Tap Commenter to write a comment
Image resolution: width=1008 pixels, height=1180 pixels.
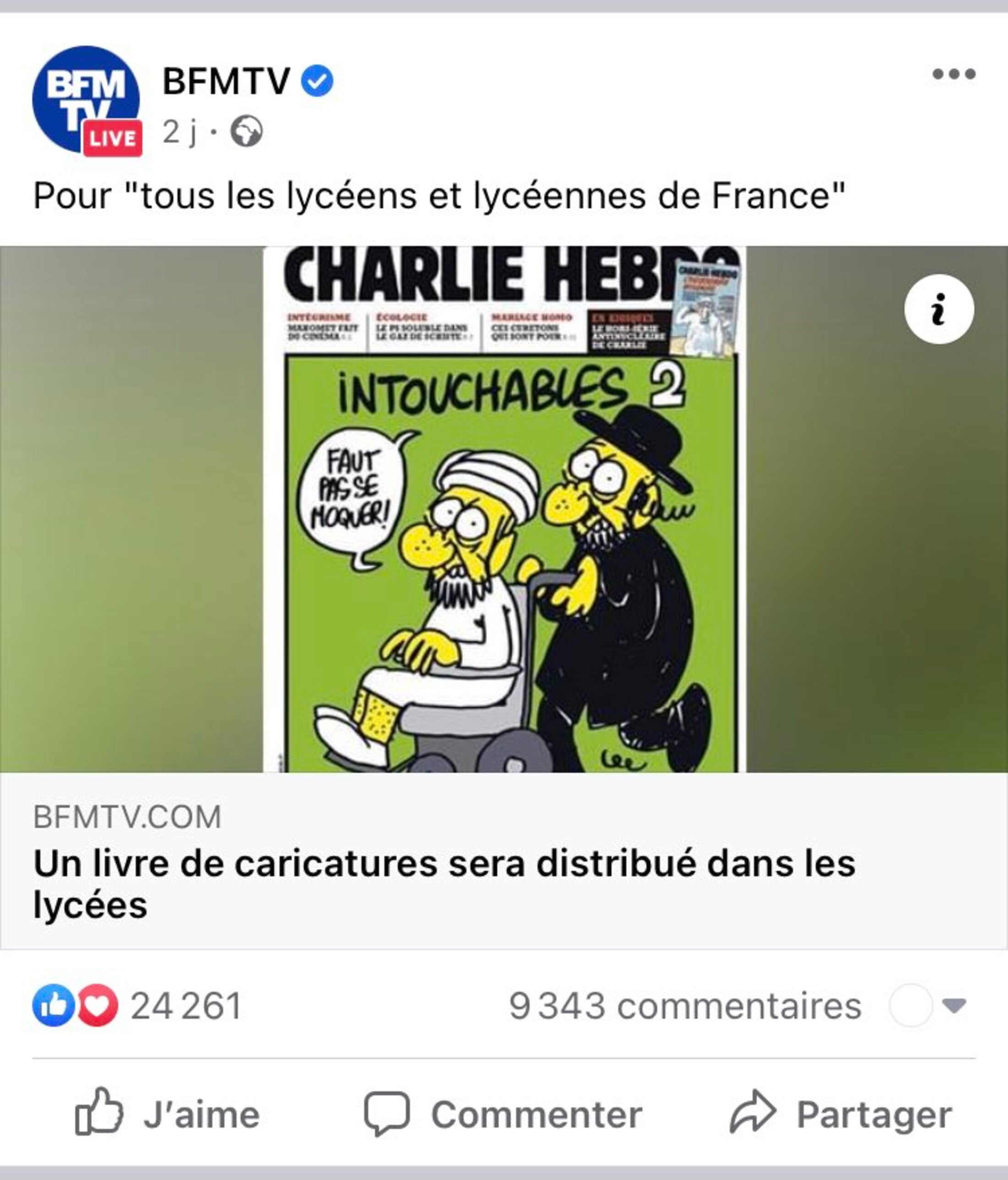pos(504,1114)
